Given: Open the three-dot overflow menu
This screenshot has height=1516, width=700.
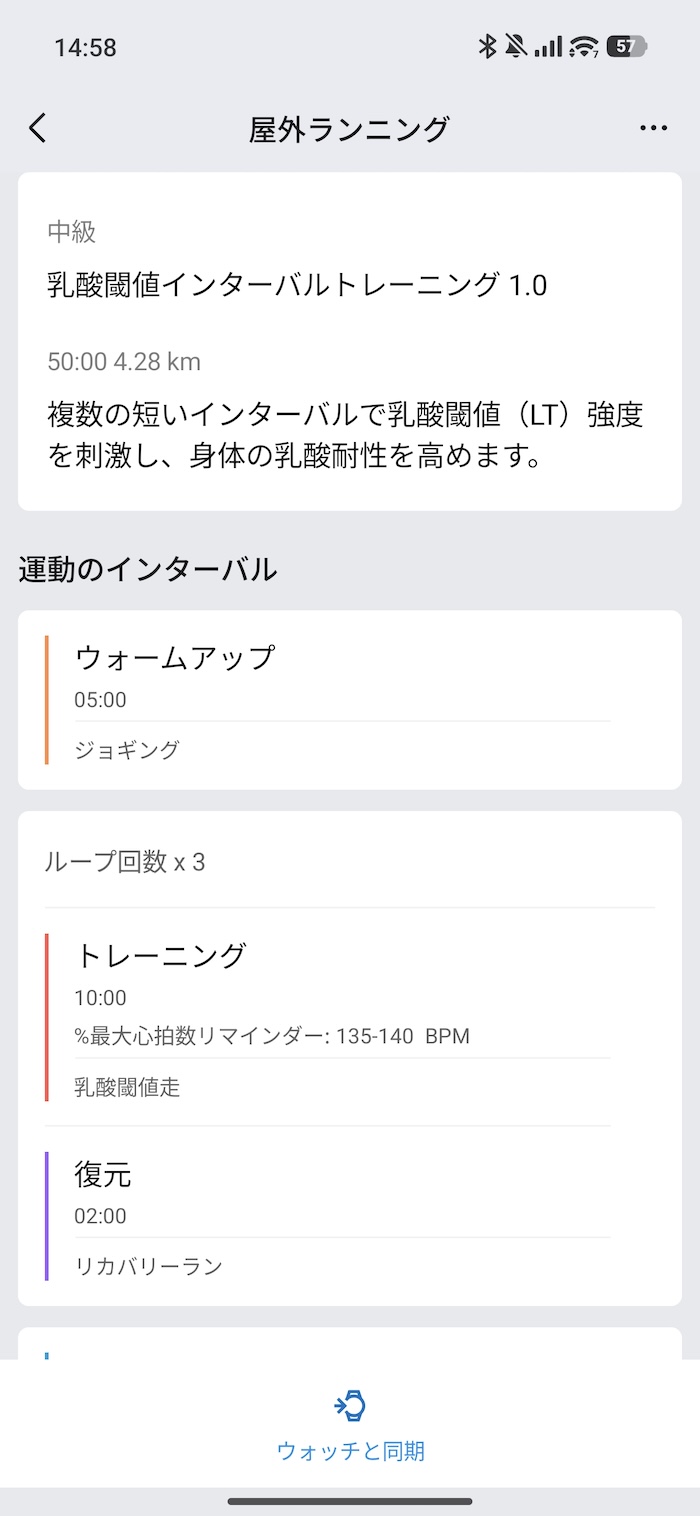Looking at the screenshot, I should tap(653, 128).
